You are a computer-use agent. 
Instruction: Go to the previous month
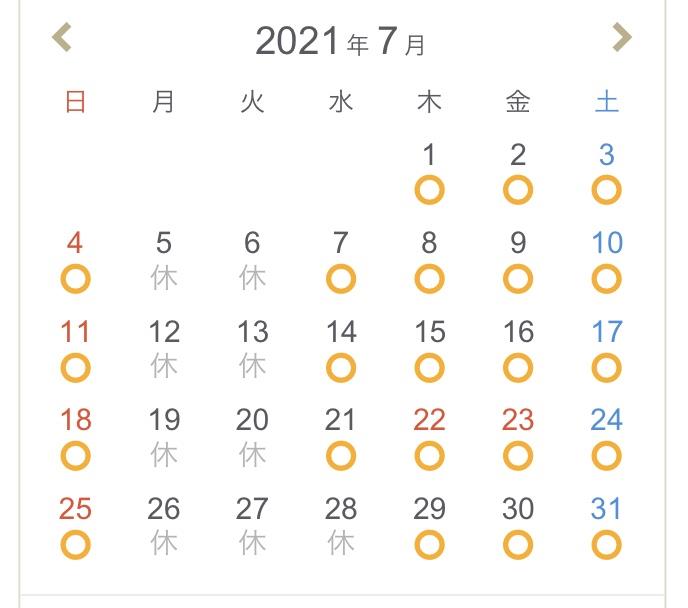(62, 39)
